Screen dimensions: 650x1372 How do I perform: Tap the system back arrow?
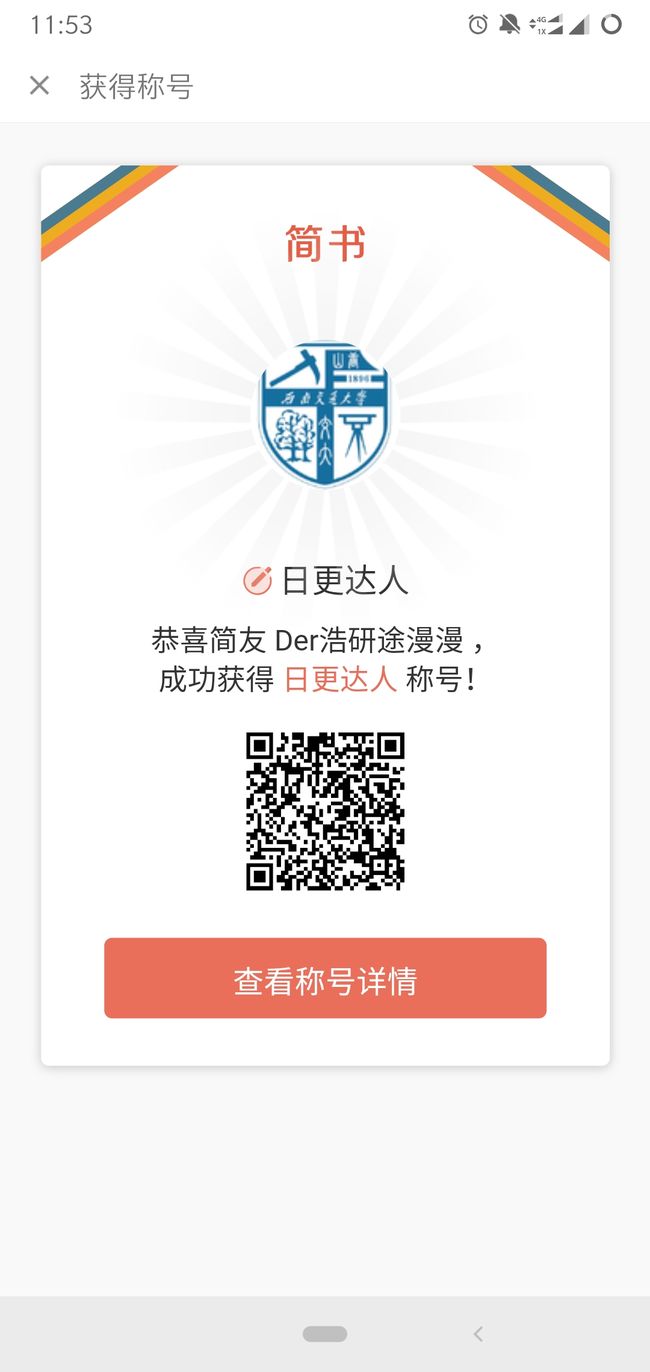[478, 1334]
